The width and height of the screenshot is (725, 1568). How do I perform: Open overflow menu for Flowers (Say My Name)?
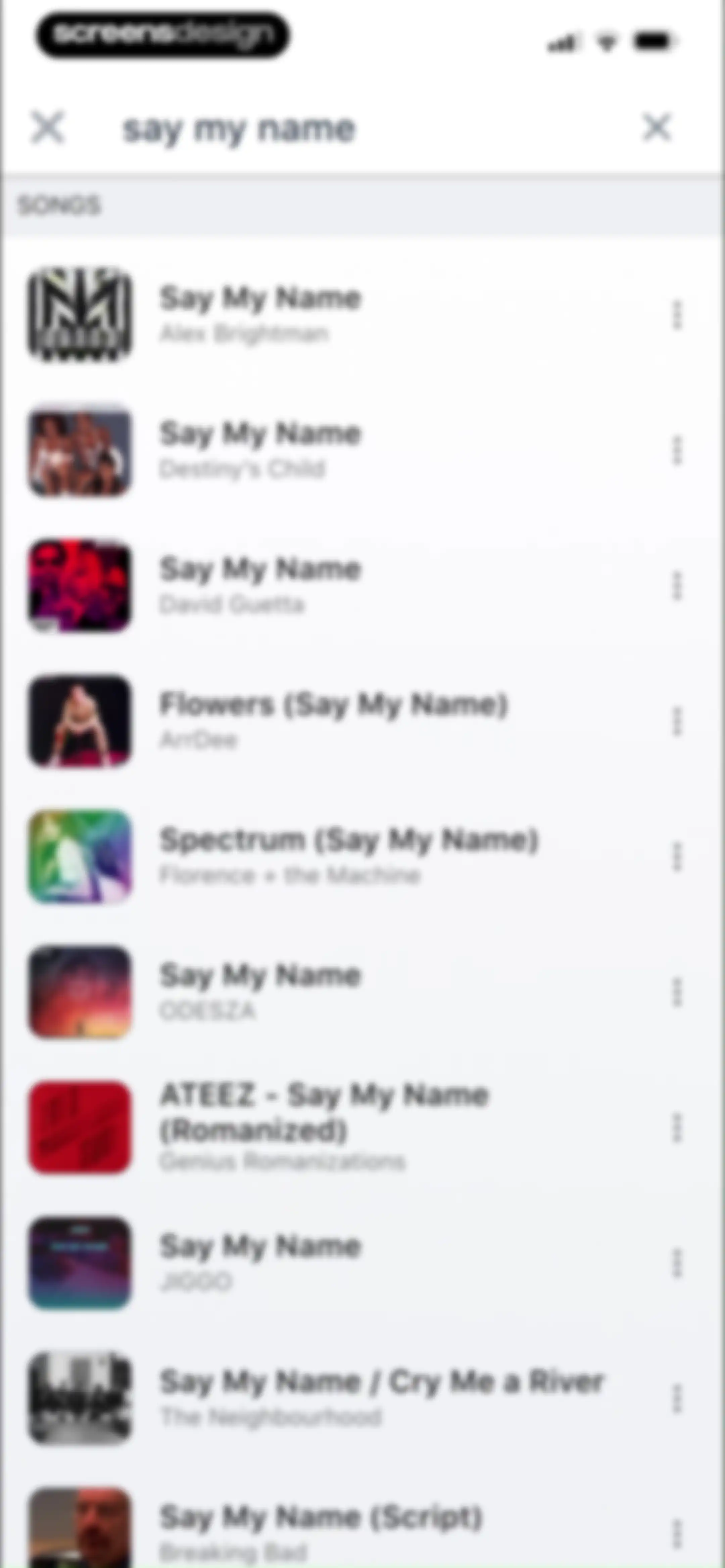coord(677,721)
